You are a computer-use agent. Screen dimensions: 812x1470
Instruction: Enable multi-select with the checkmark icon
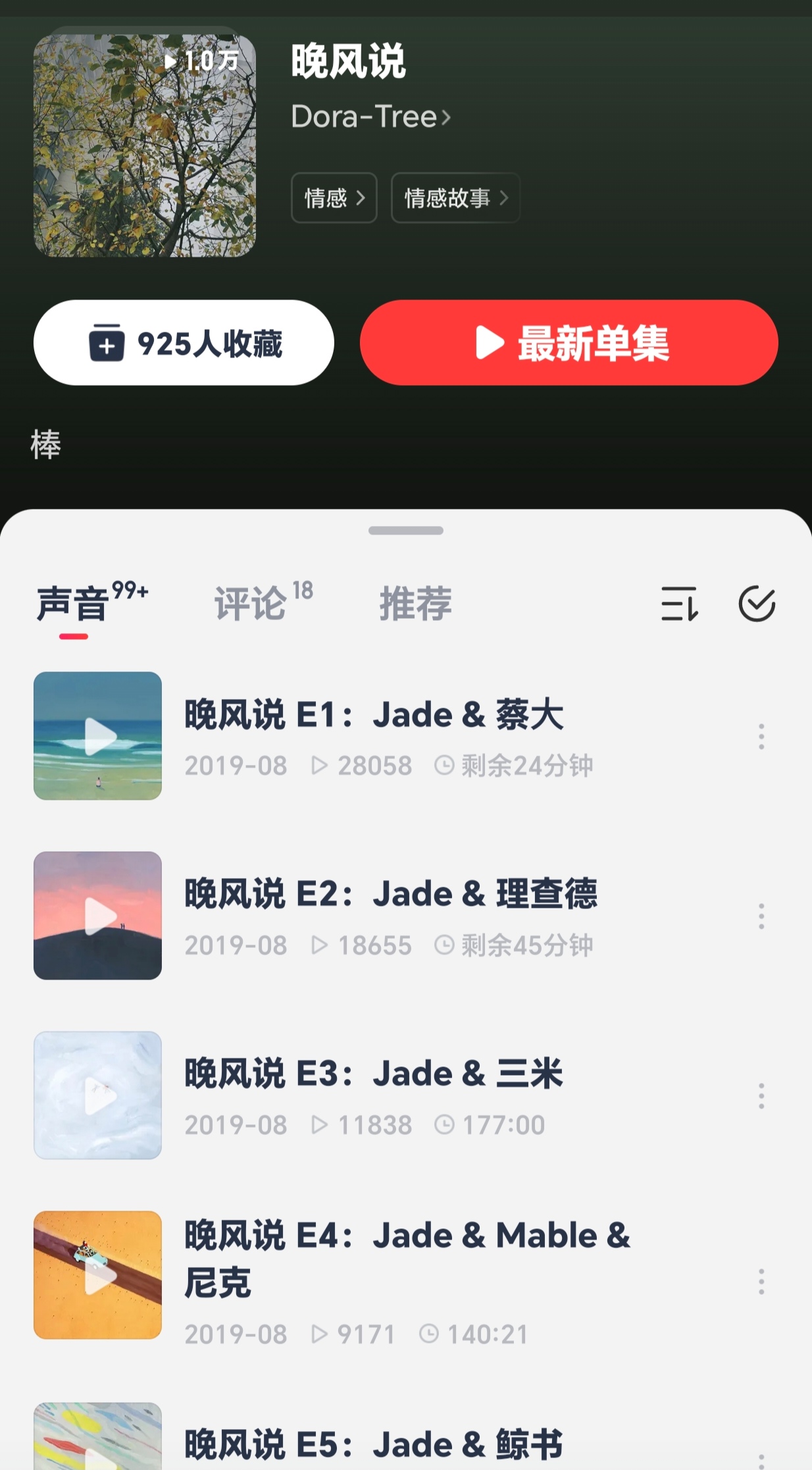pos(757,604)
